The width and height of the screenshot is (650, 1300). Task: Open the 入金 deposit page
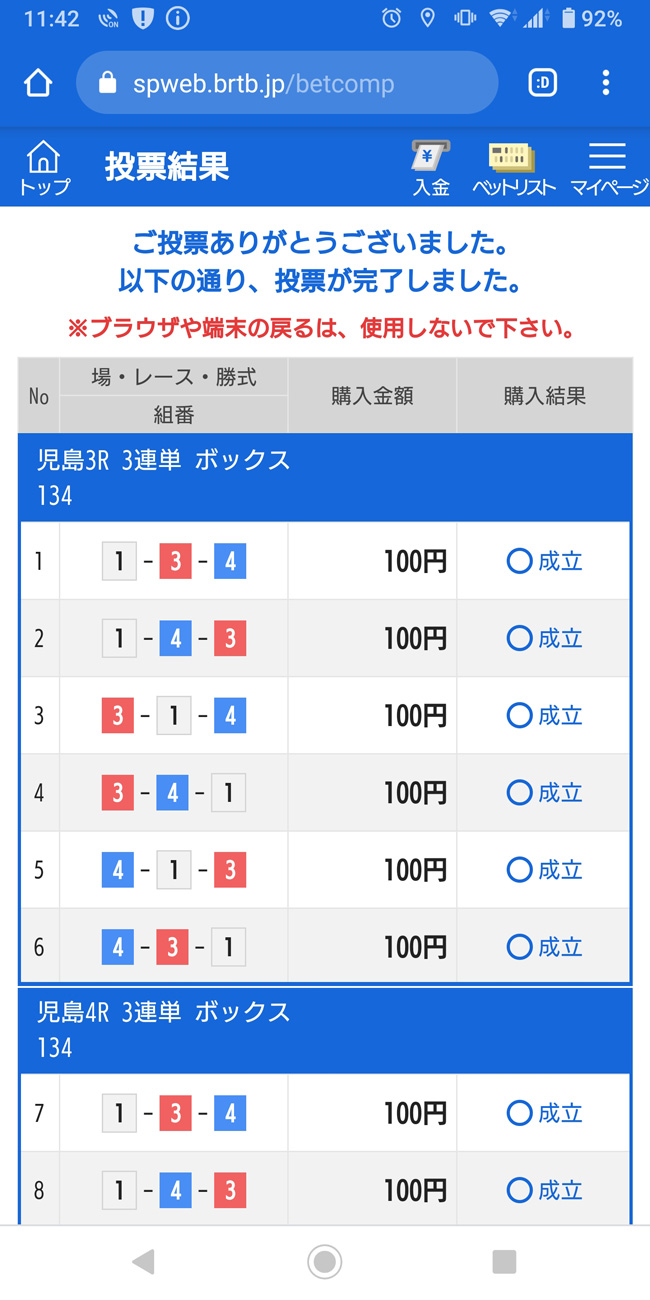[x=431, y=168]
